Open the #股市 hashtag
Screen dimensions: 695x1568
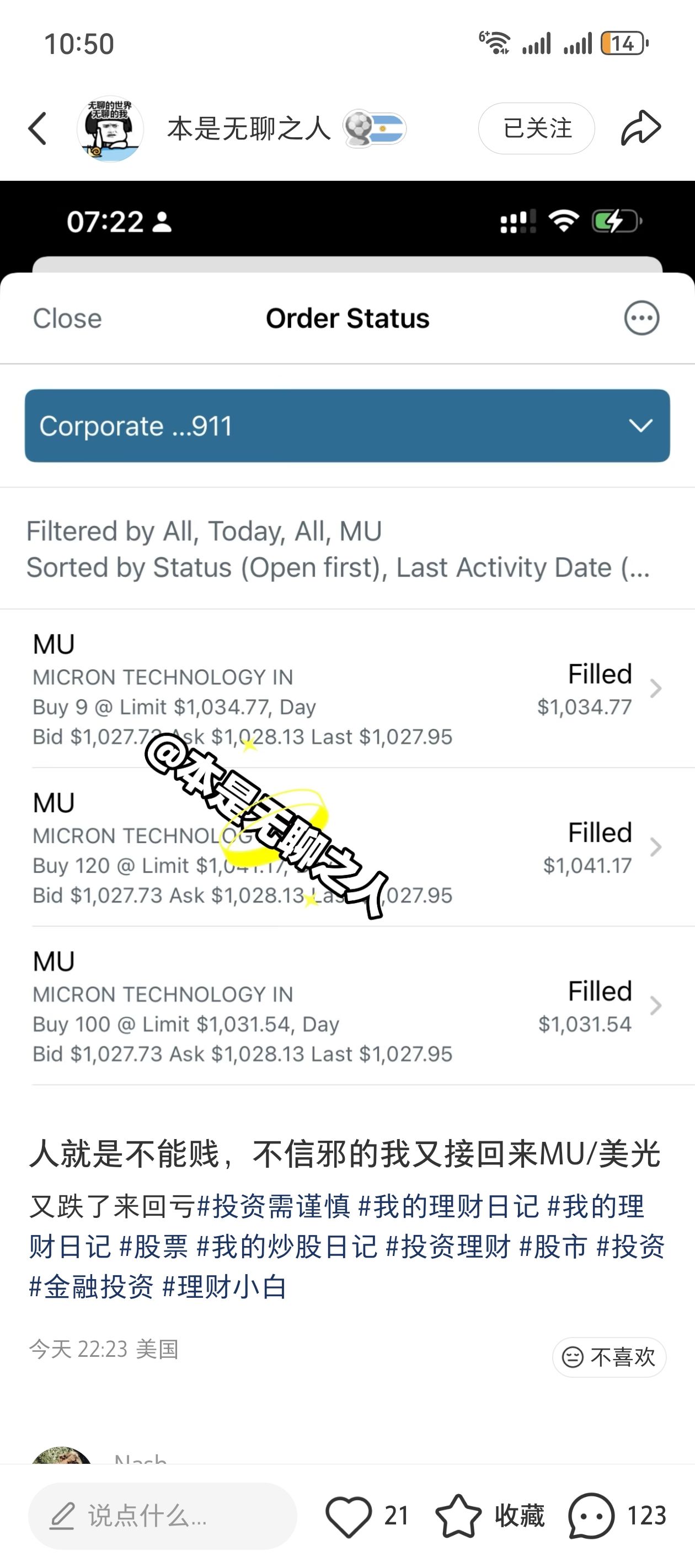(x=553, y=1246)
